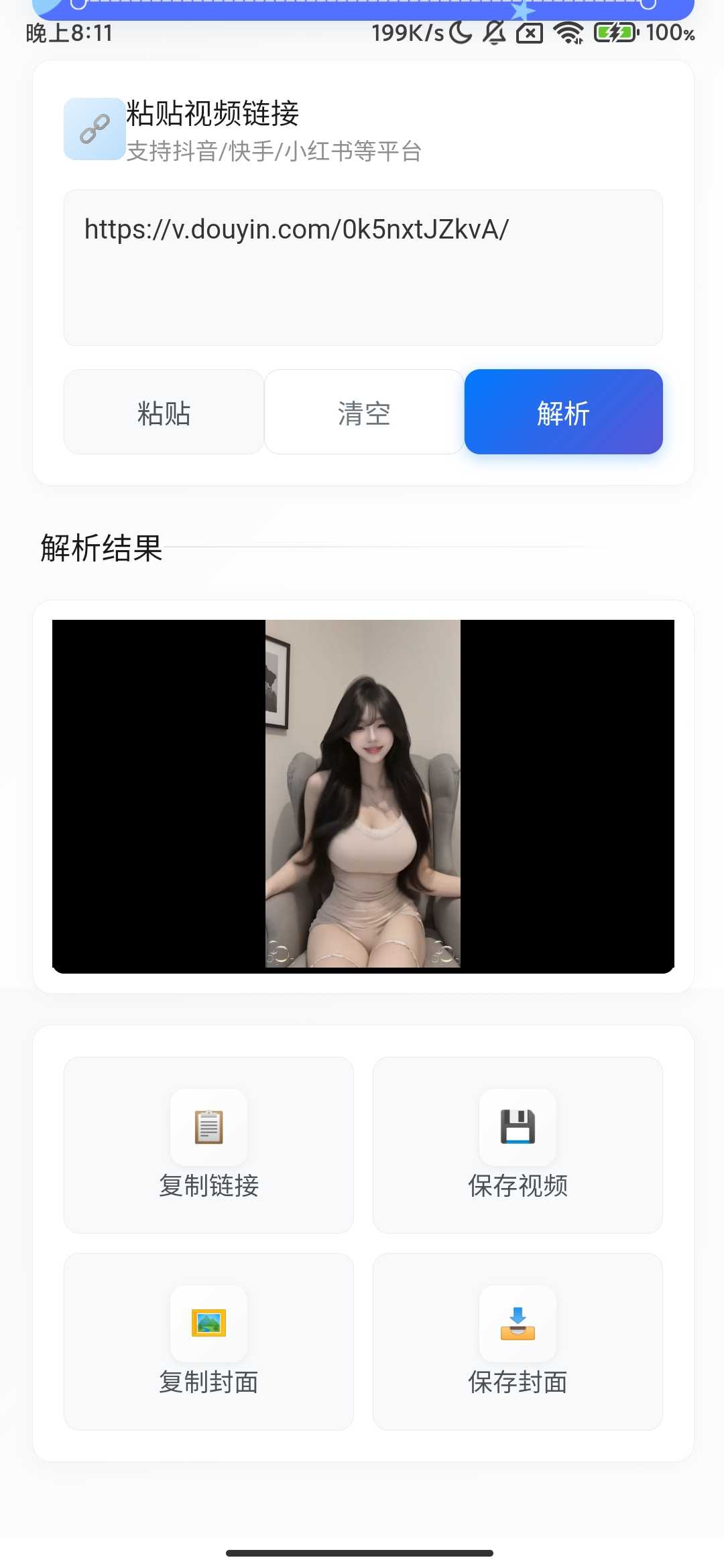
Task: Clear the input with 清空
Action: pos(363,412)
